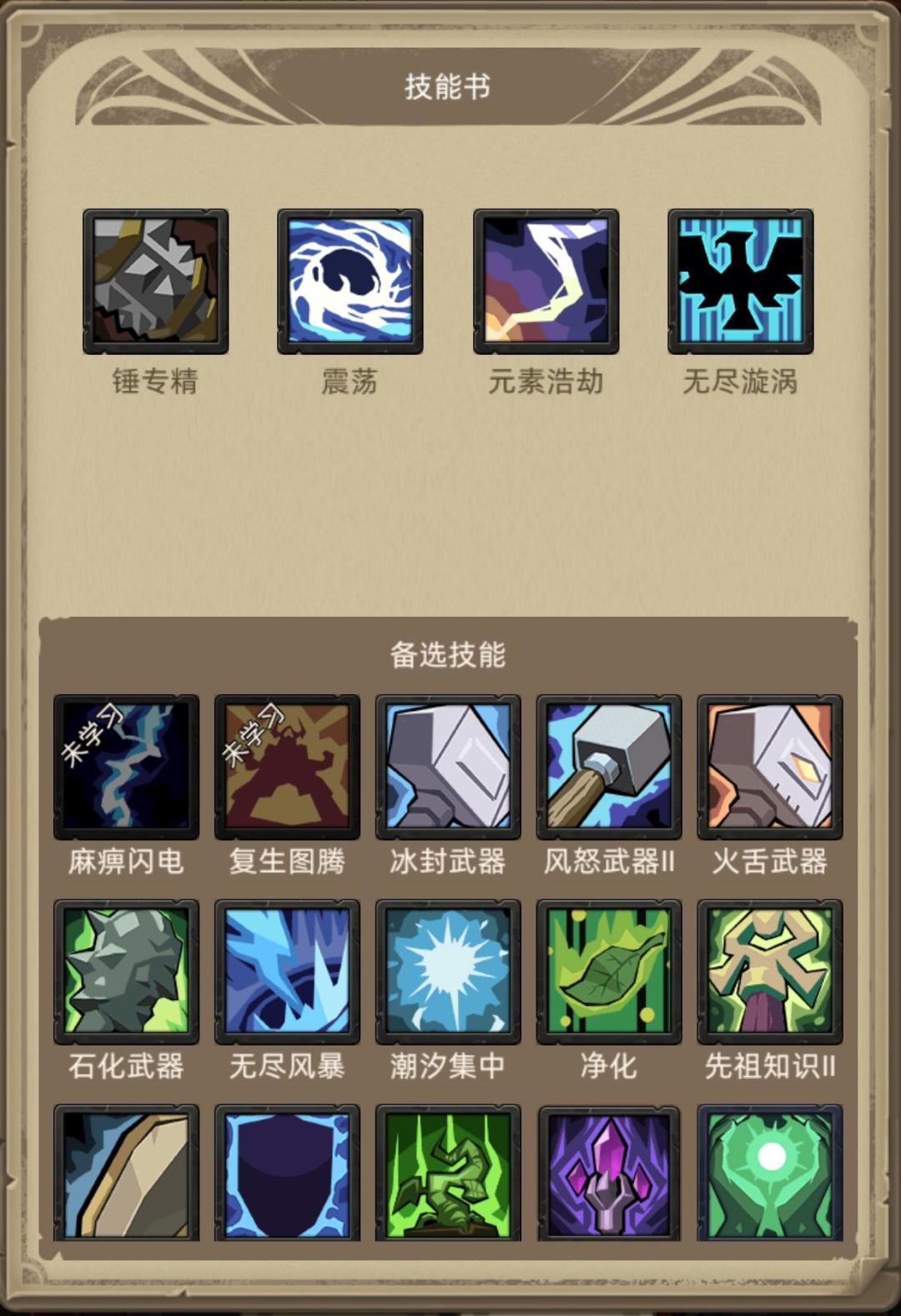Select the 净化 leaf skill icon

tap(608, 972)
